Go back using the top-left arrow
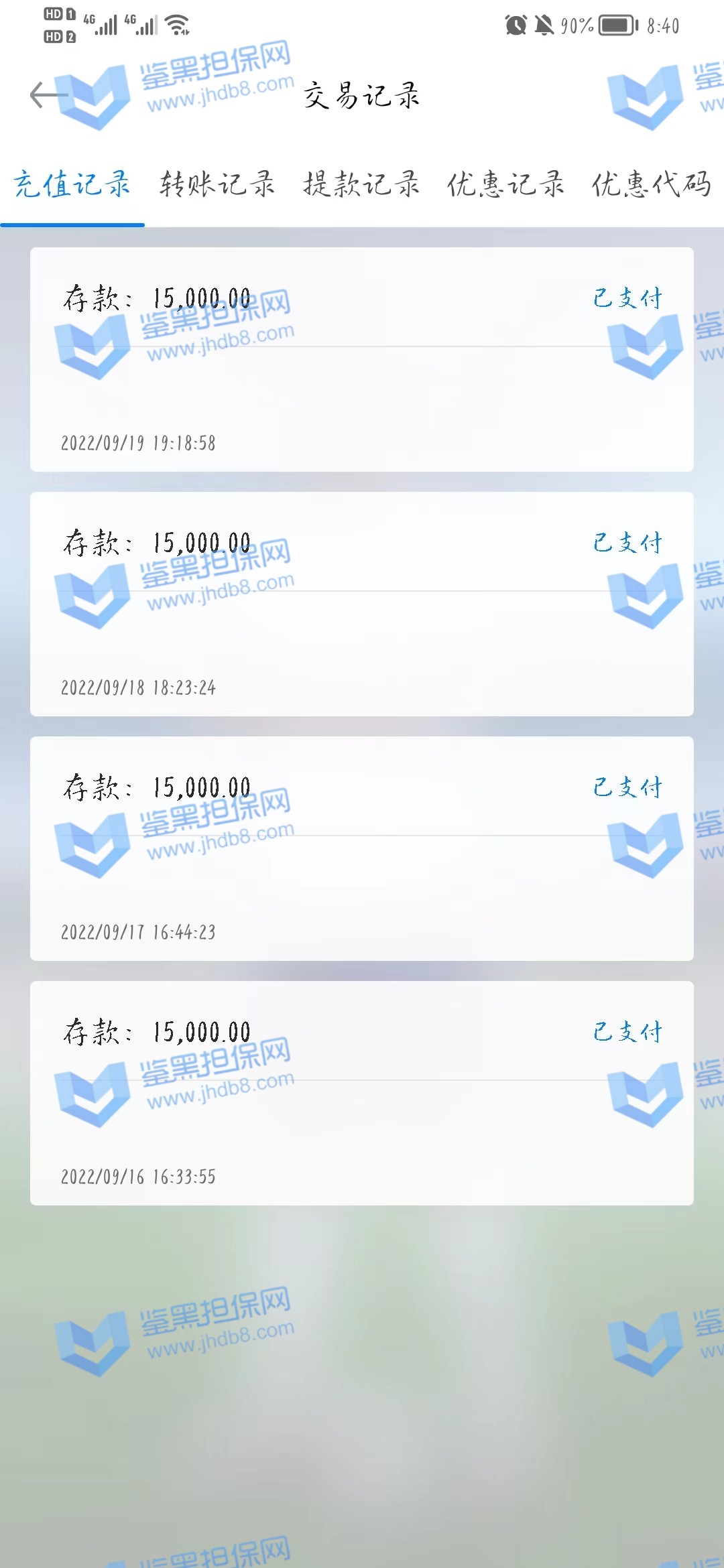Viewport: 724px width, 1568px height. pos(46,95)
